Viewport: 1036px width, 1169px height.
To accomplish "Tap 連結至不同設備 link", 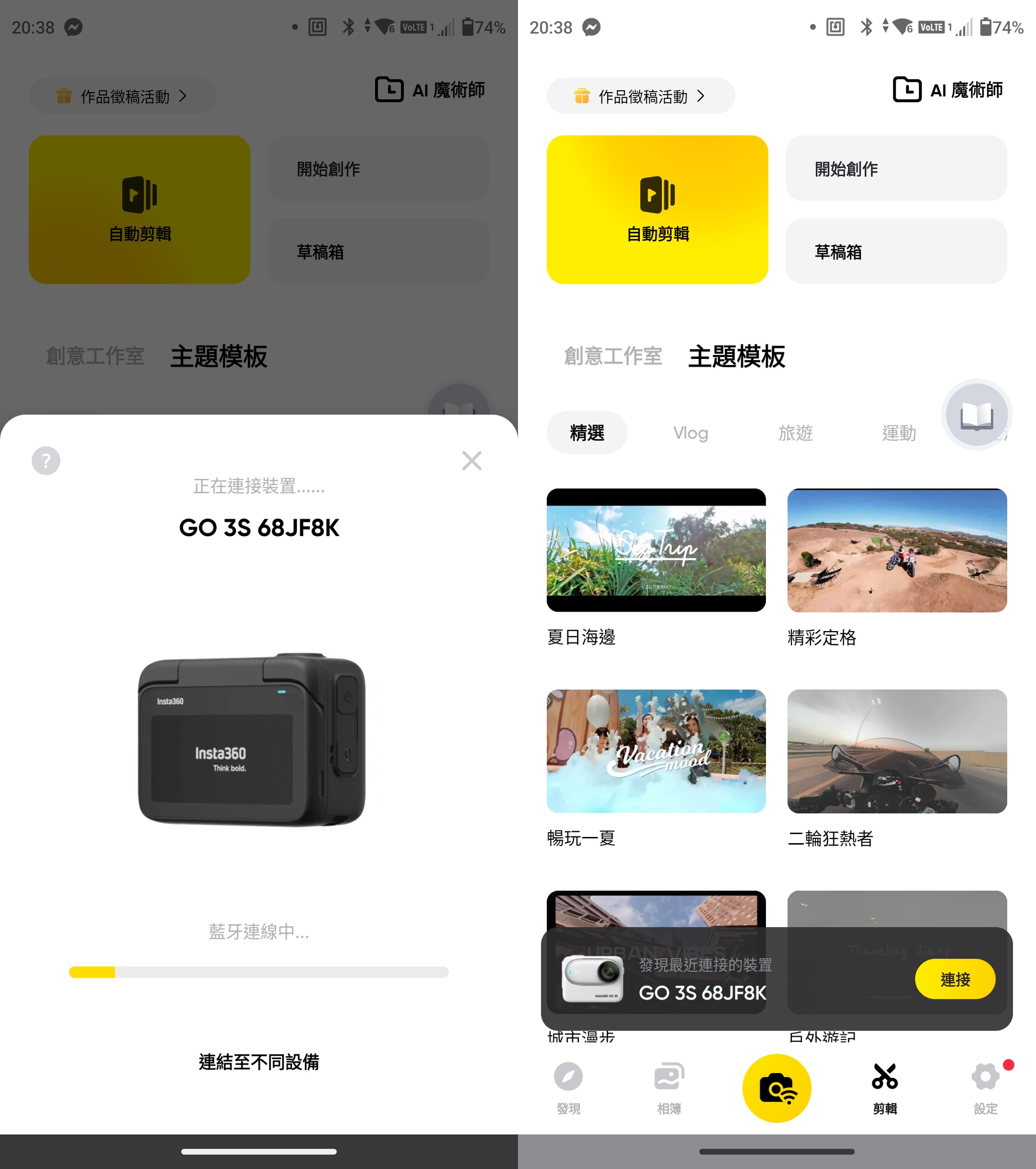I will [x=258, y=1063].
